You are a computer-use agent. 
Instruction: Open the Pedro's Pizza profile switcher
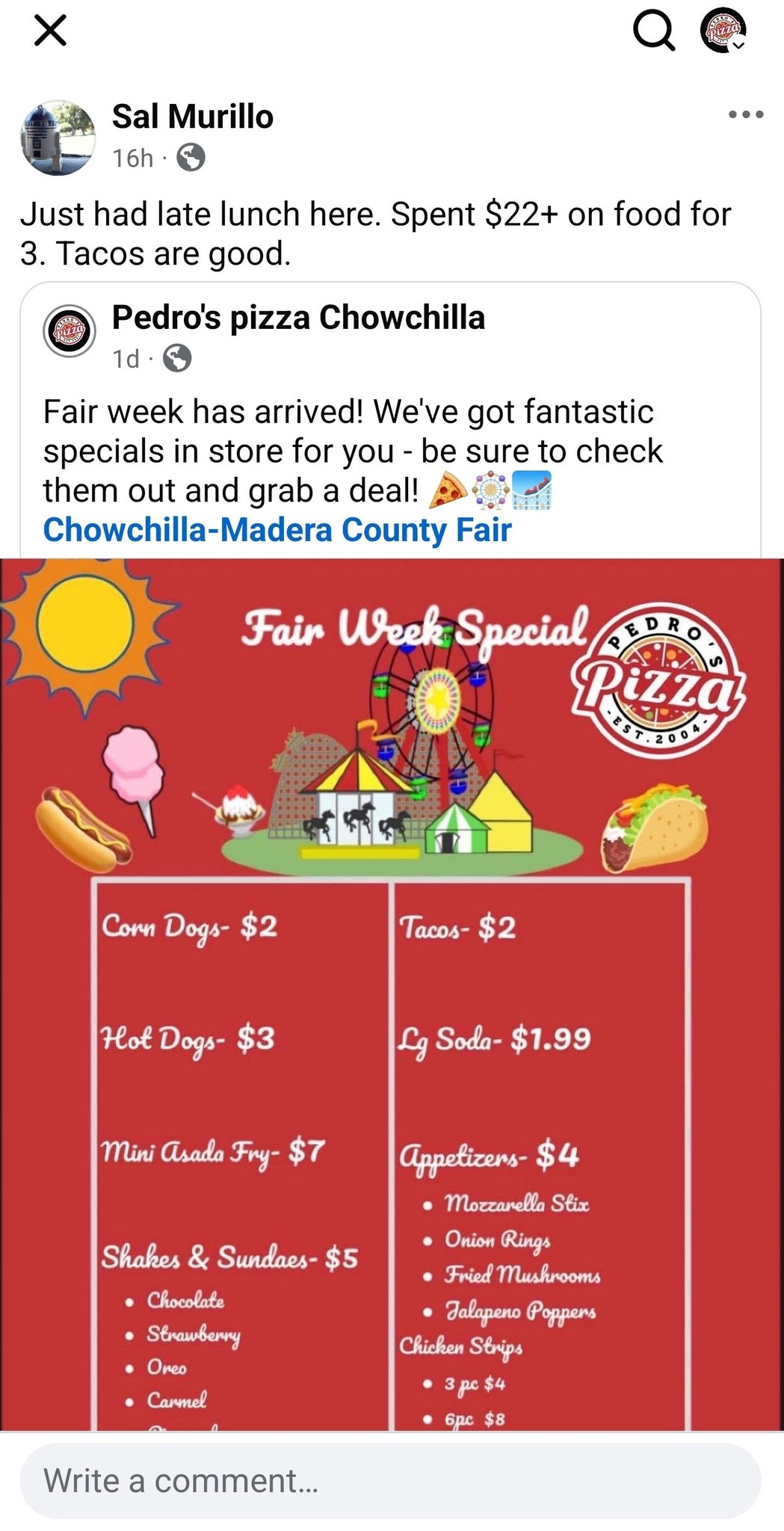click(723, 31)
